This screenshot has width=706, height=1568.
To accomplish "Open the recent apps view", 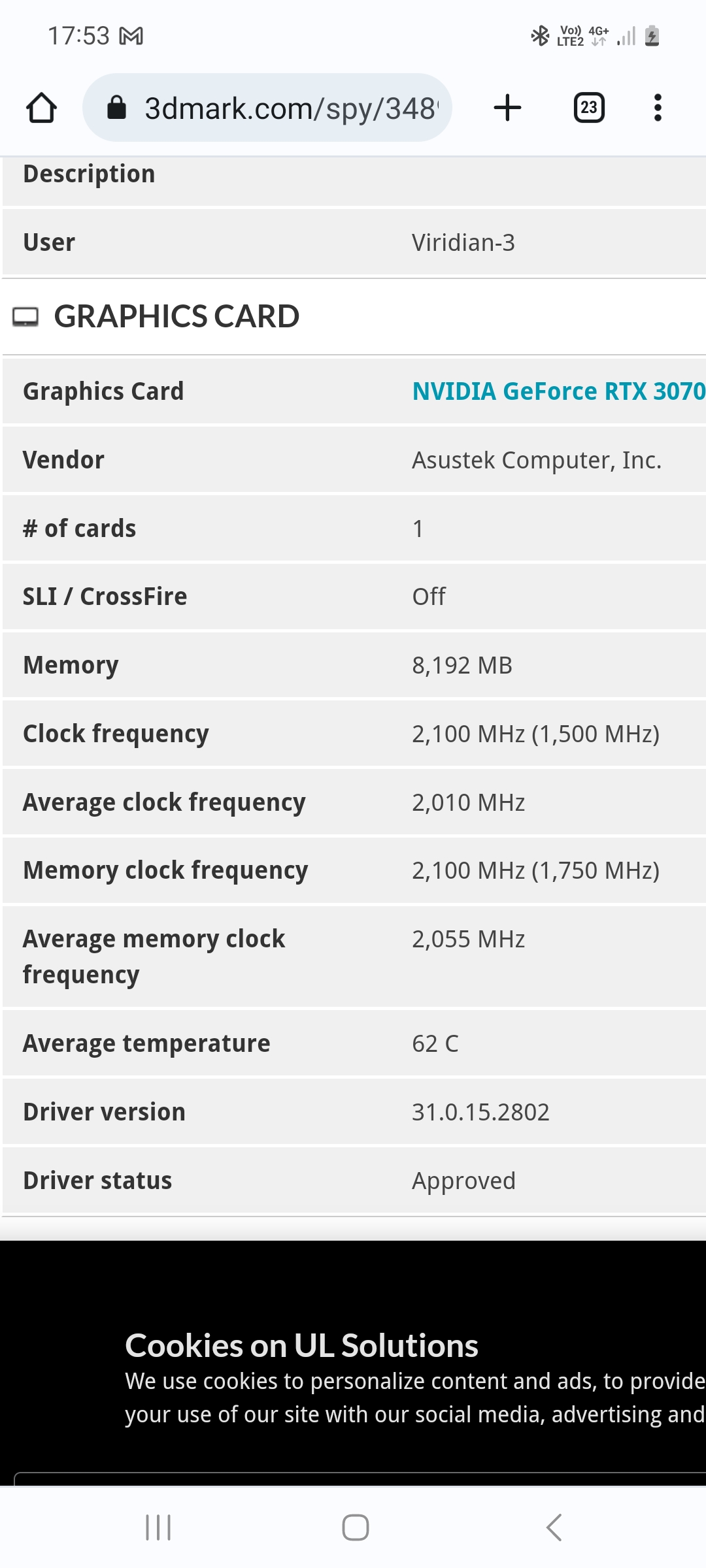I will click(158, 1527).
